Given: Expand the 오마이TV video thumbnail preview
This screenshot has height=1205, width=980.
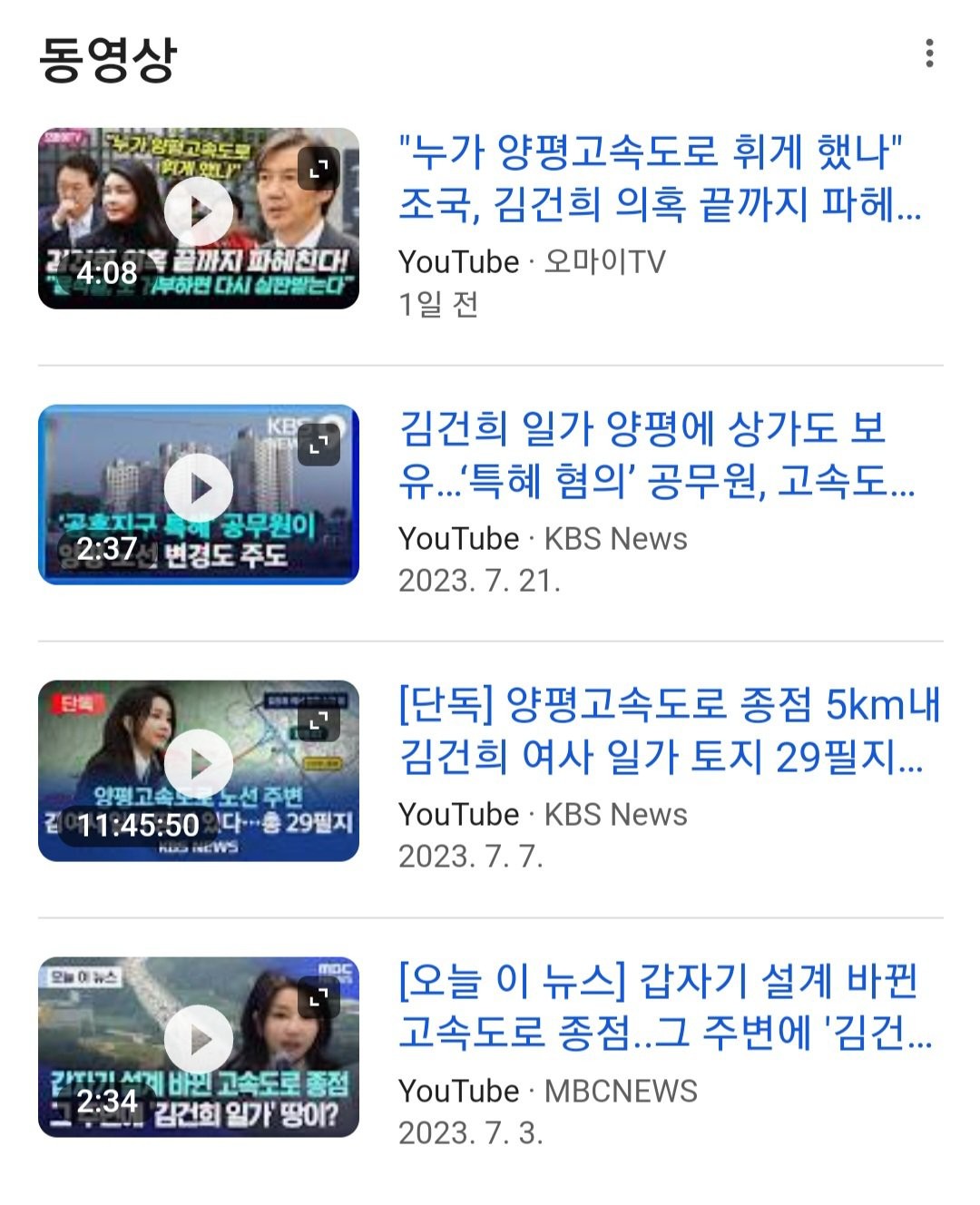Looking at the screenshot, I should point(318,169).
